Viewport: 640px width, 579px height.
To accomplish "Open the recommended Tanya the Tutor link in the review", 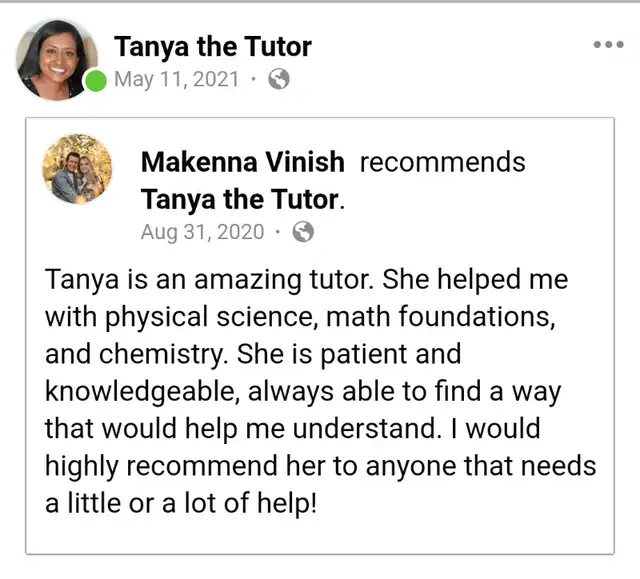I will pyautogui.click(x=240, y=199).
